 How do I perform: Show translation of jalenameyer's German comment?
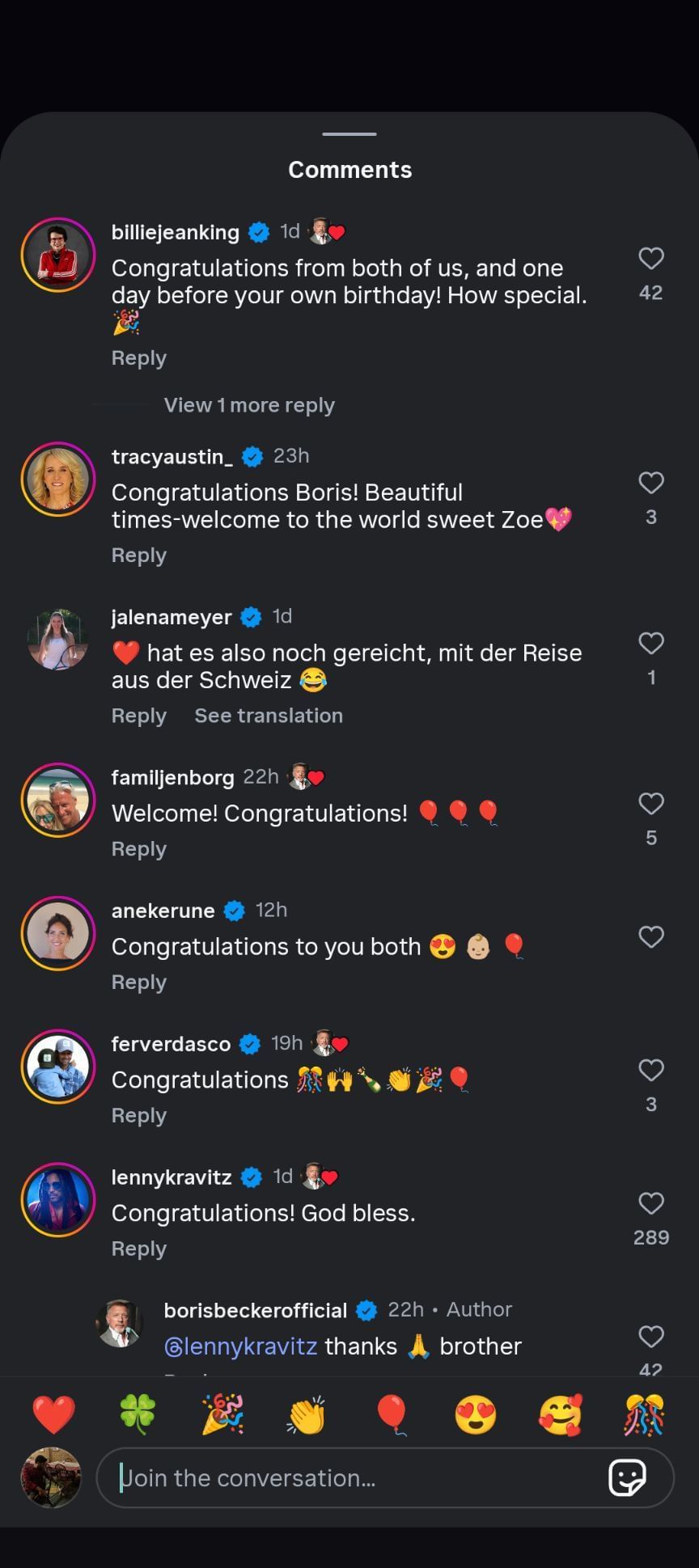pos(268,715)
